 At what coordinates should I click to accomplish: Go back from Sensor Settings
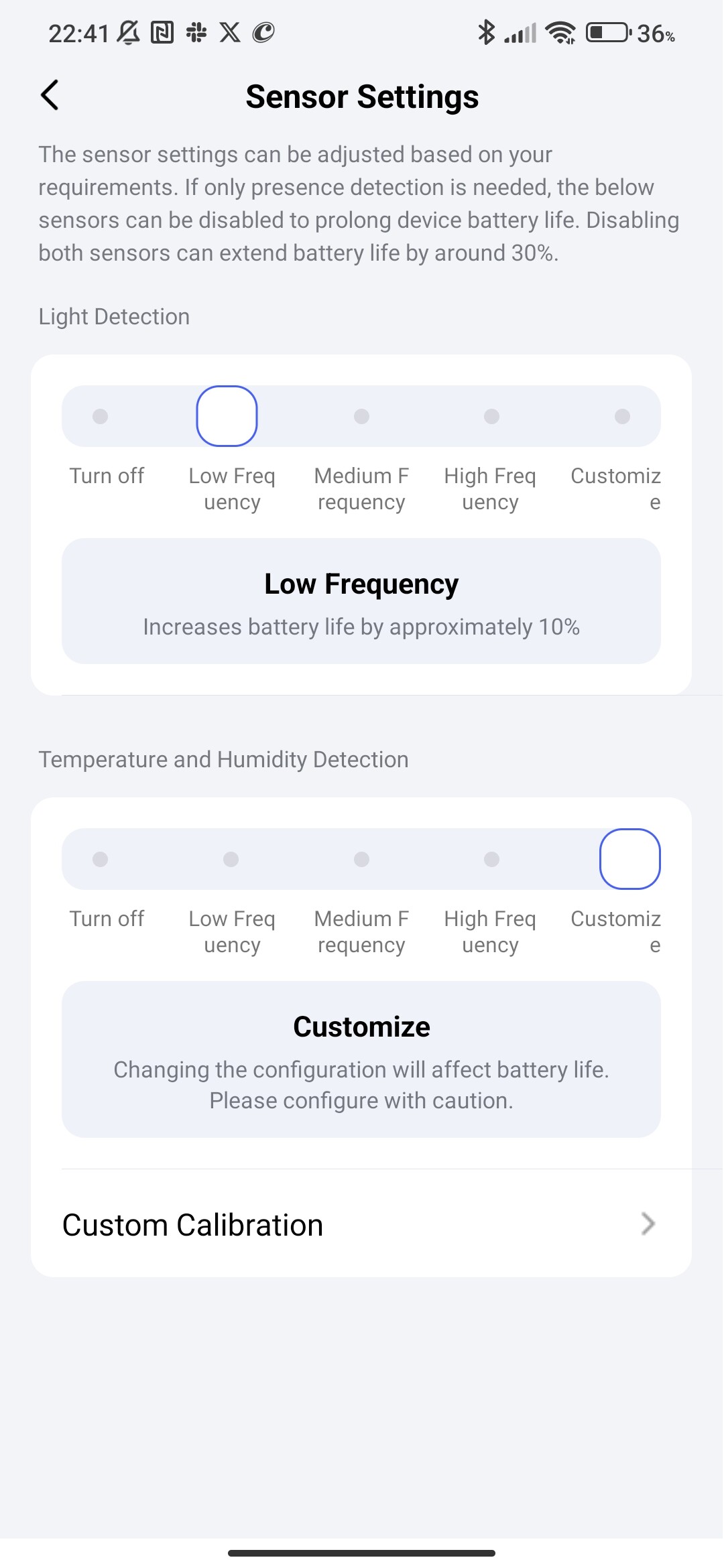[x=50, y=95]
